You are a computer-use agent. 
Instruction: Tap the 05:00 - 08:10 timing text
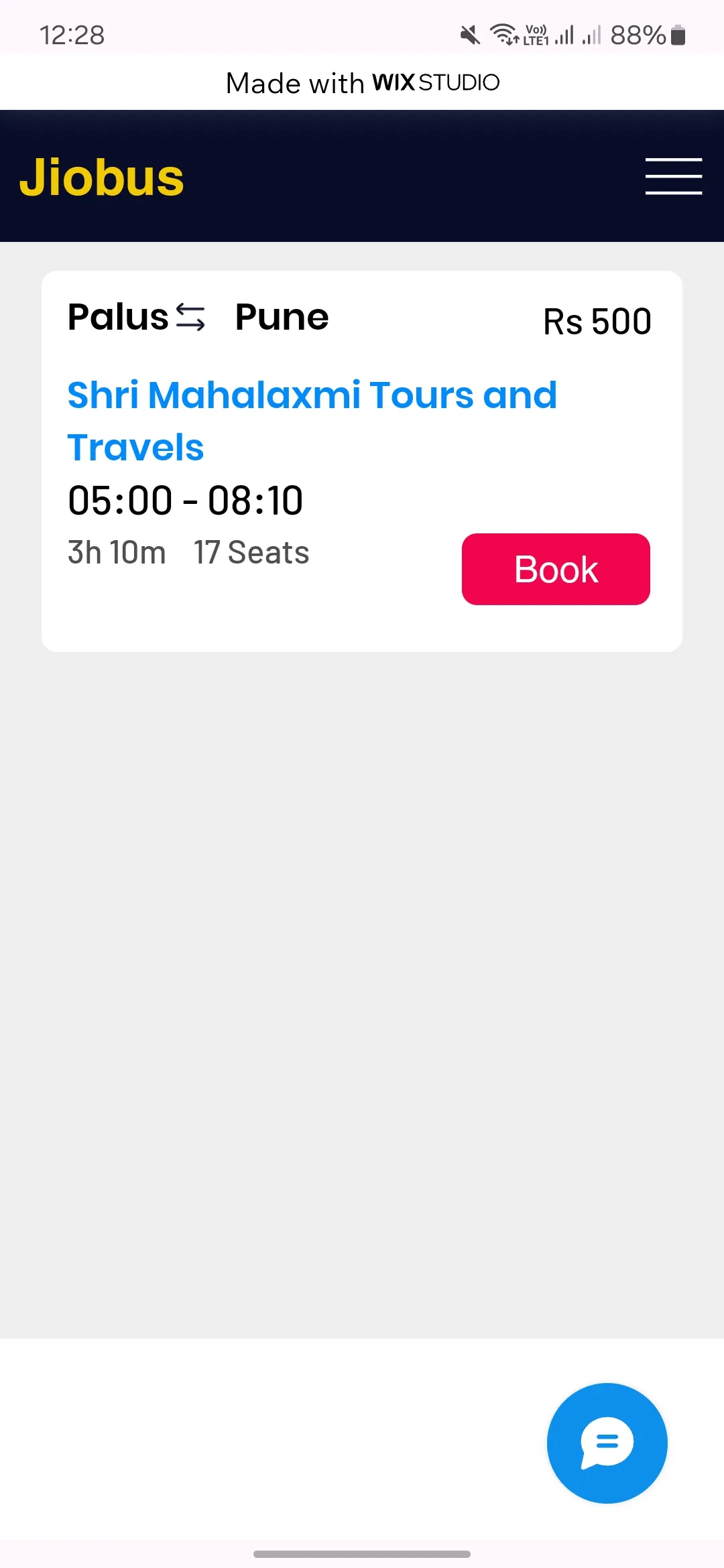[x=185, y=499]
